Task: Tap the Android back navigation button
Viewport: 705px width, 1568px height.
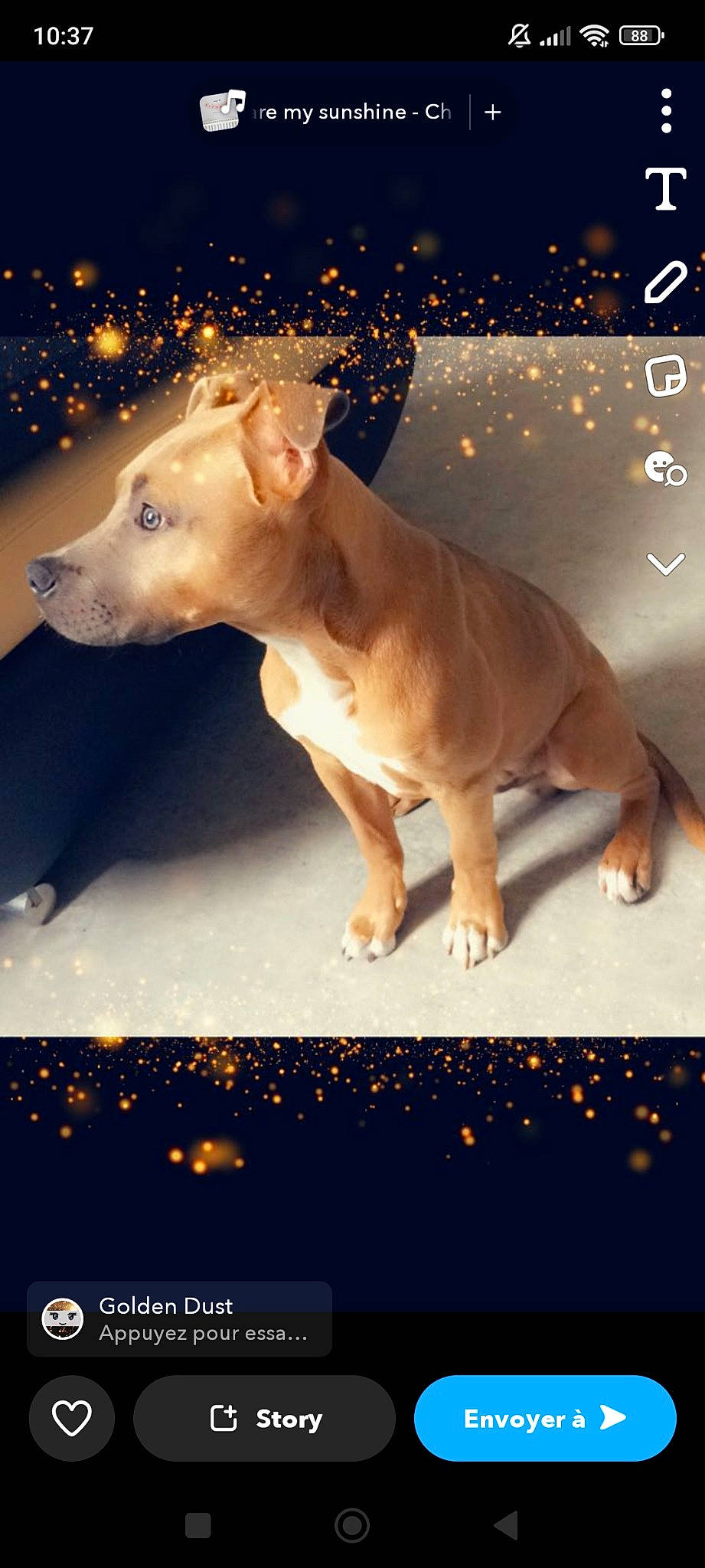Action: (x=505, y=1526)
